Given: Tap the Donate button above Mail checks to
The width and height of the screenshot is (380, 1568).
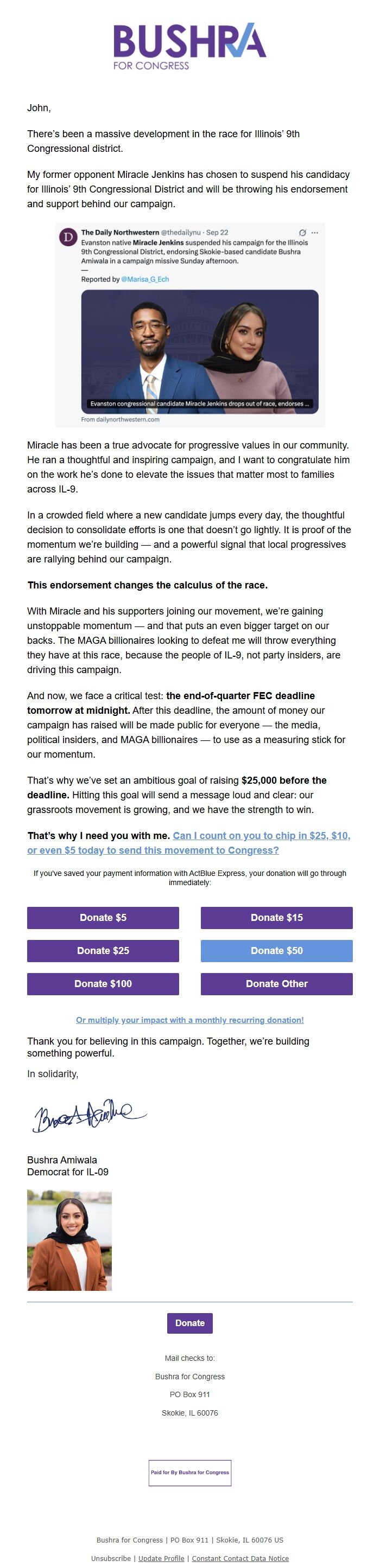Looking at the screenshot, I should point(189,1323).
